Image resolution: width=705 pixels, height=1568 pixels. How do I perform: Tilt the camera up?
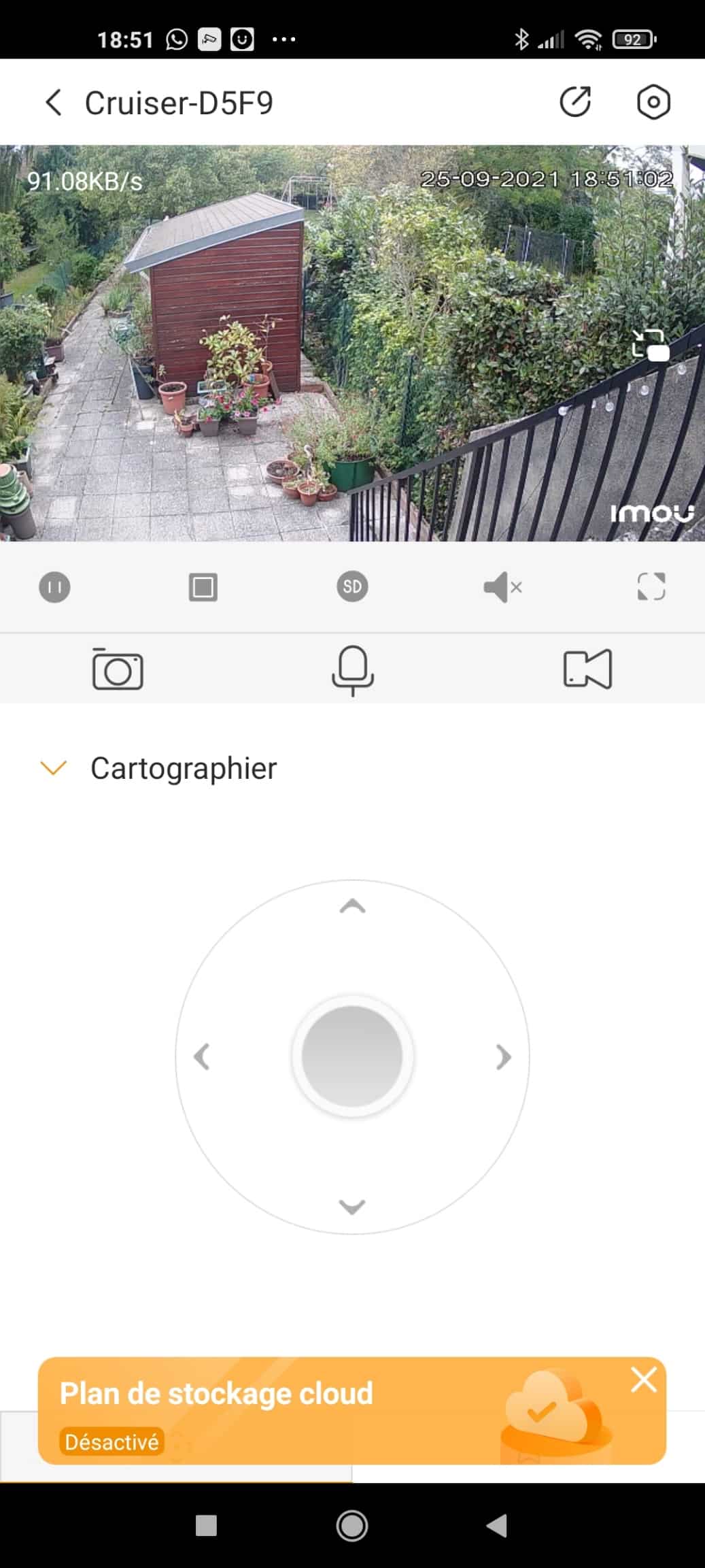click(352, 906)
